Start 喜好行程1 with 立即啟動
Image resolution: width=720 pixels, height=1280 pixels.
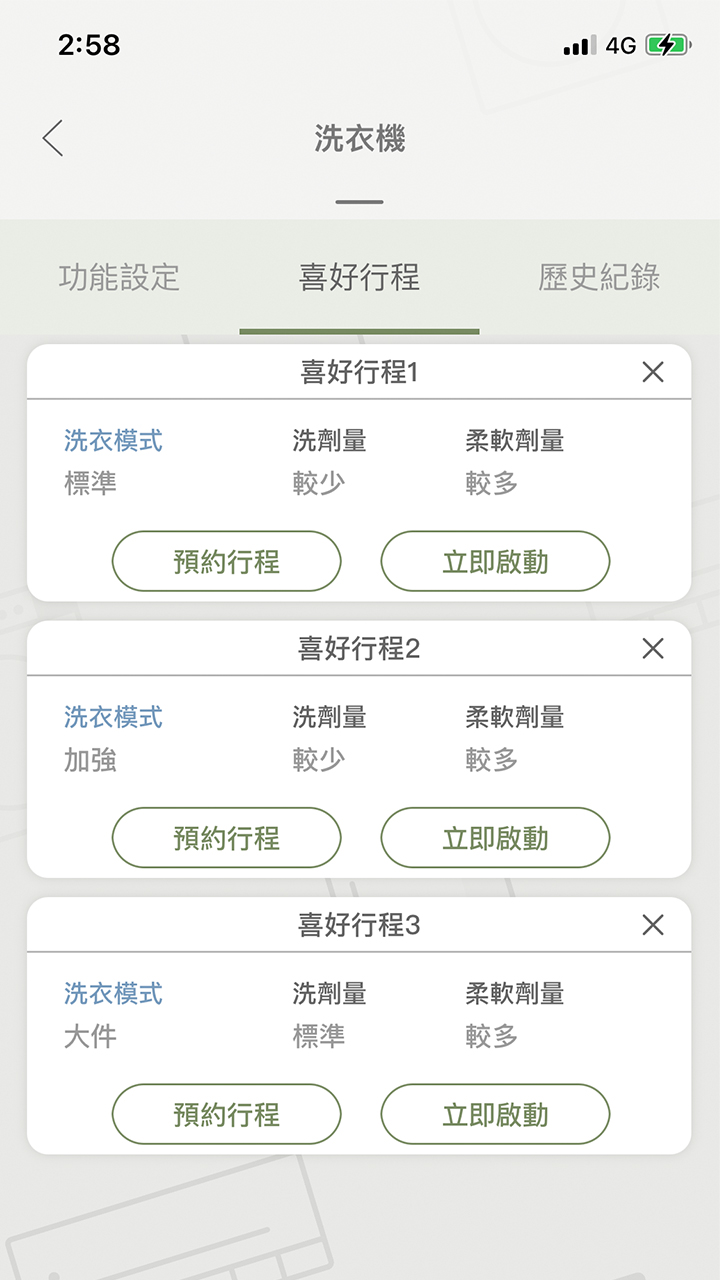click(496, 561)
